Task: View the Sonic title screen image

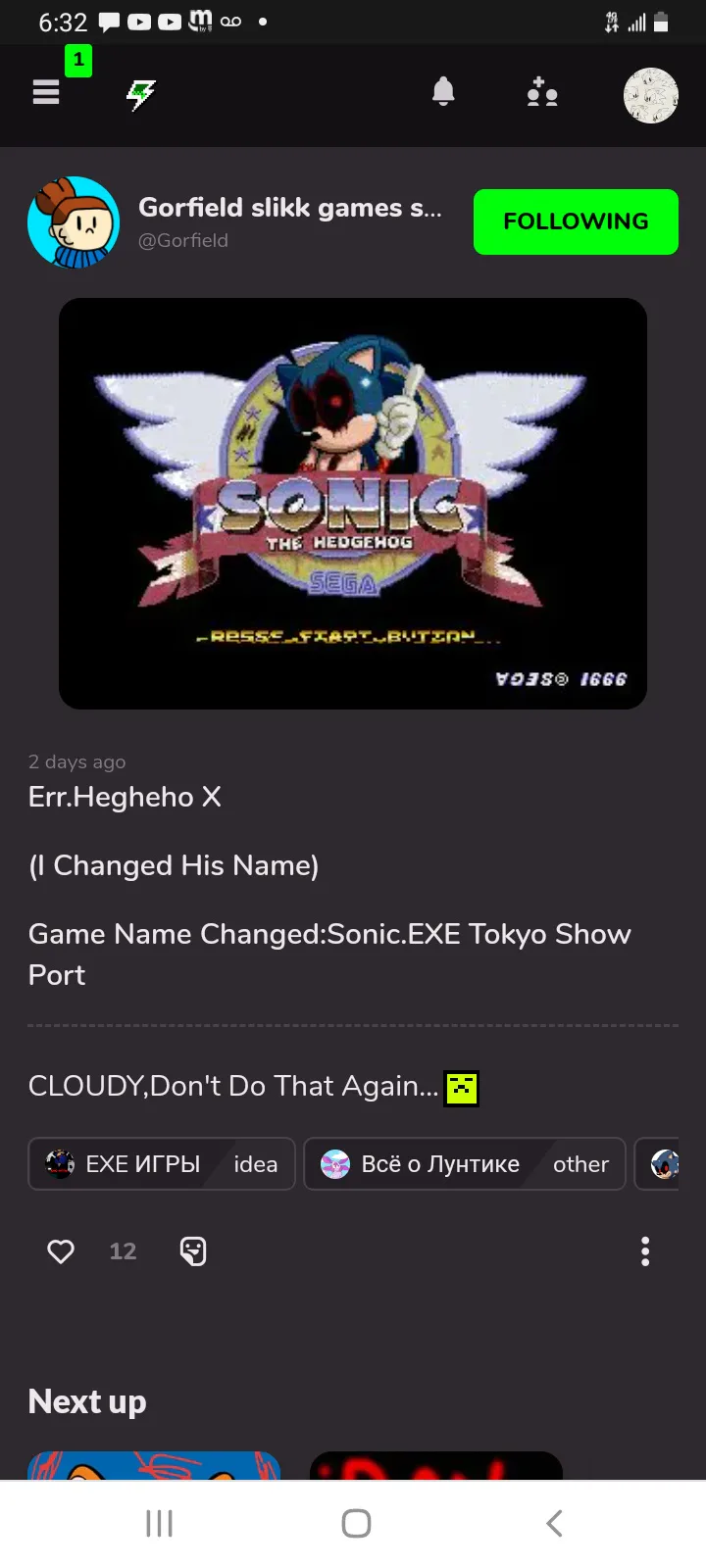Action: pos(353,504)
